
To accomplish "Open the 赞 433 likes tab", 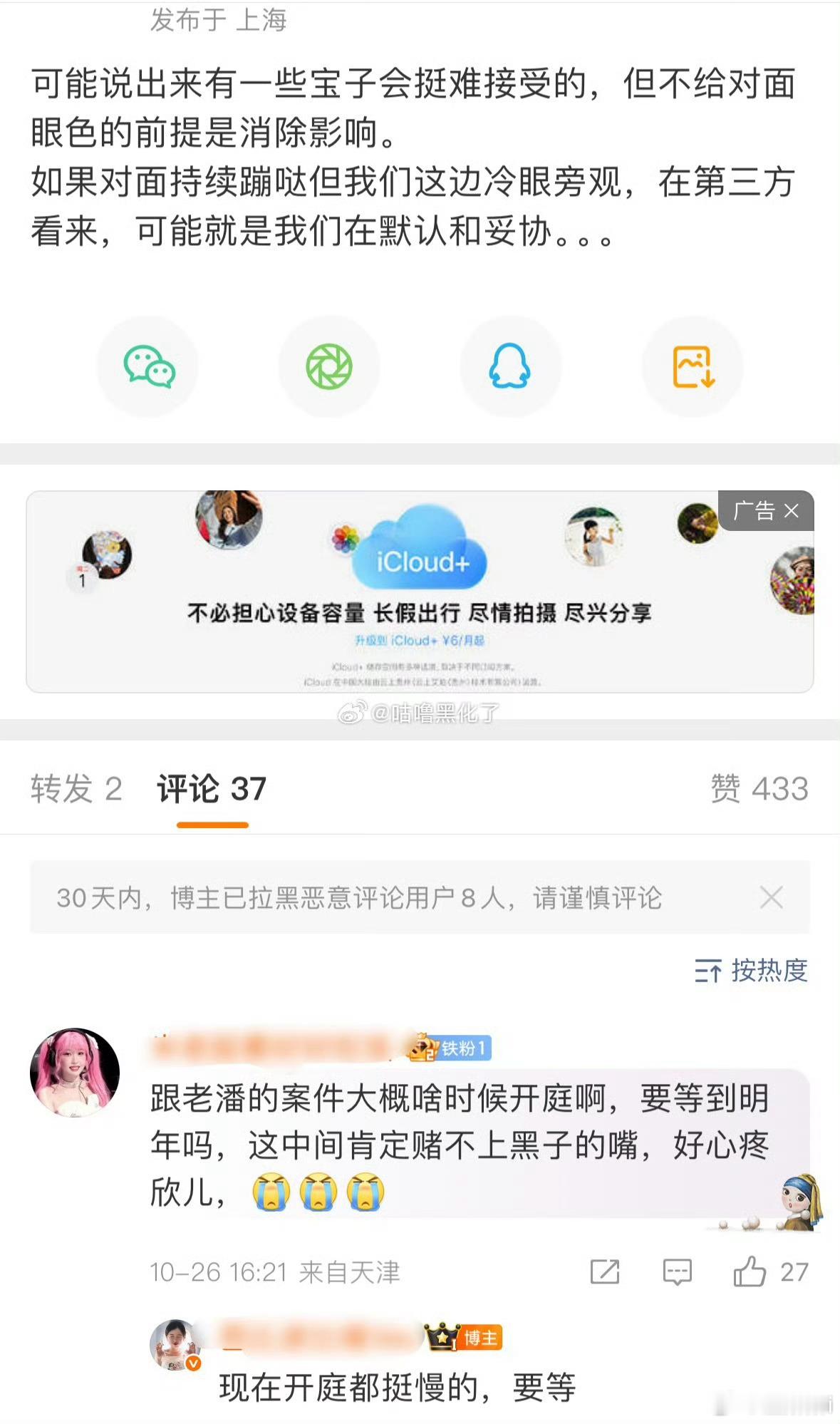I will point(759,789).
